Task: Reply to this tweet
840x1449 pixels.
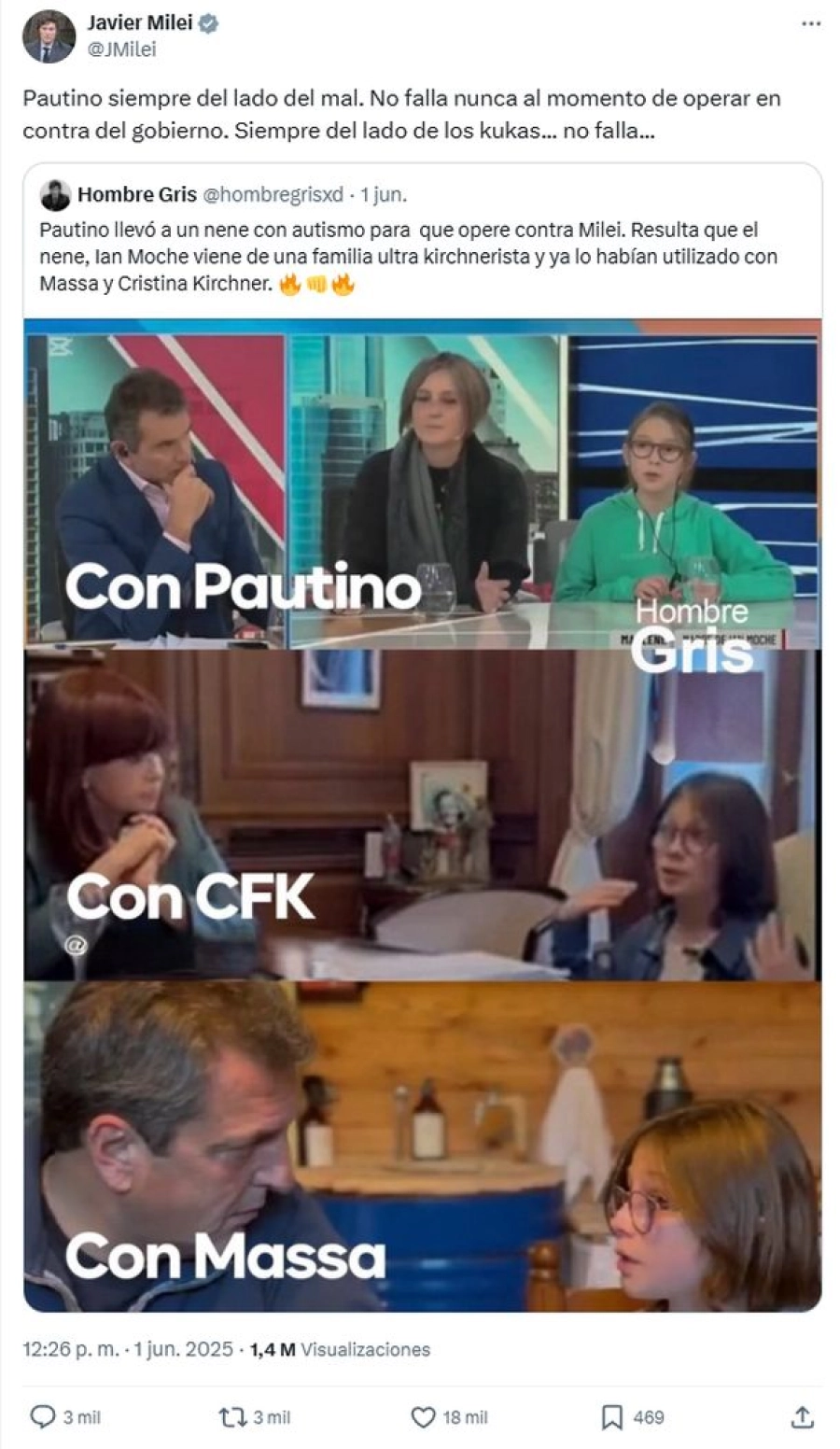Action: 43,1416
